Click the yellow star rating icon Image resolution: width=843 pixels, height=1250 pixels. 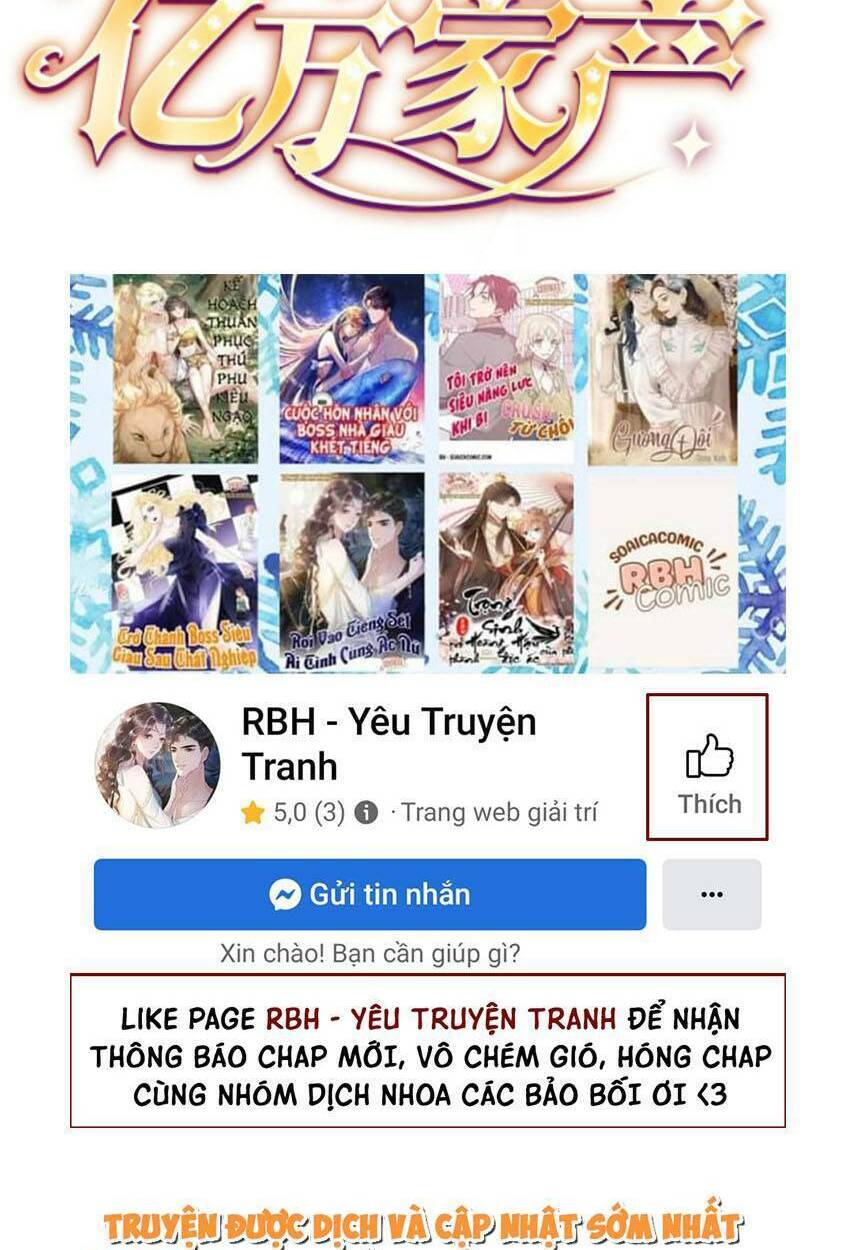(253, 812)
